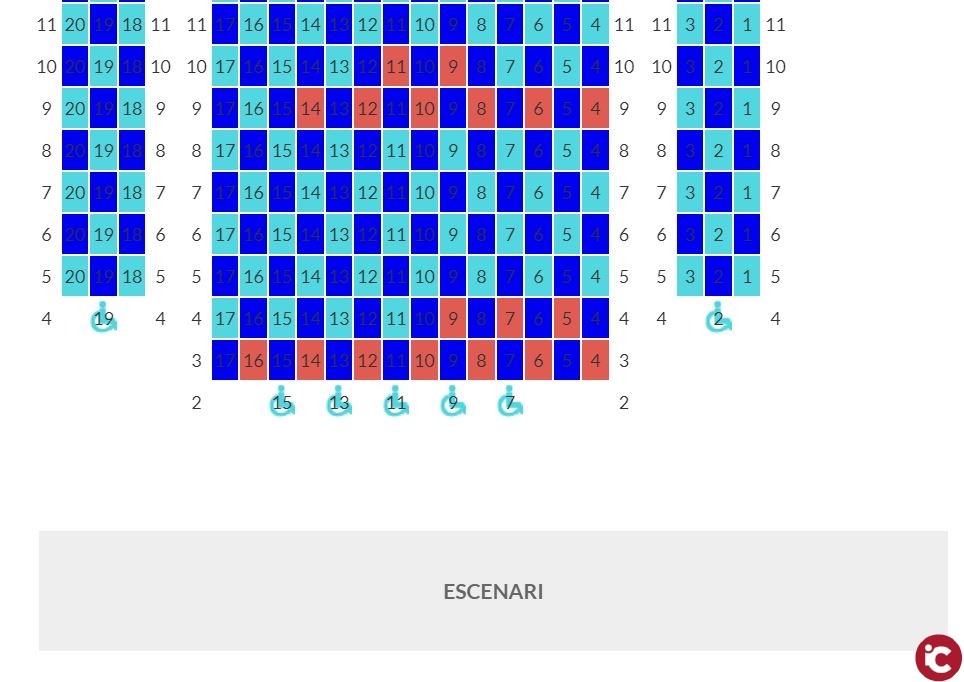964x682 pixels.
Task: Select wheelchair seat 2 in row 4
Action: [x=718, y=319]
